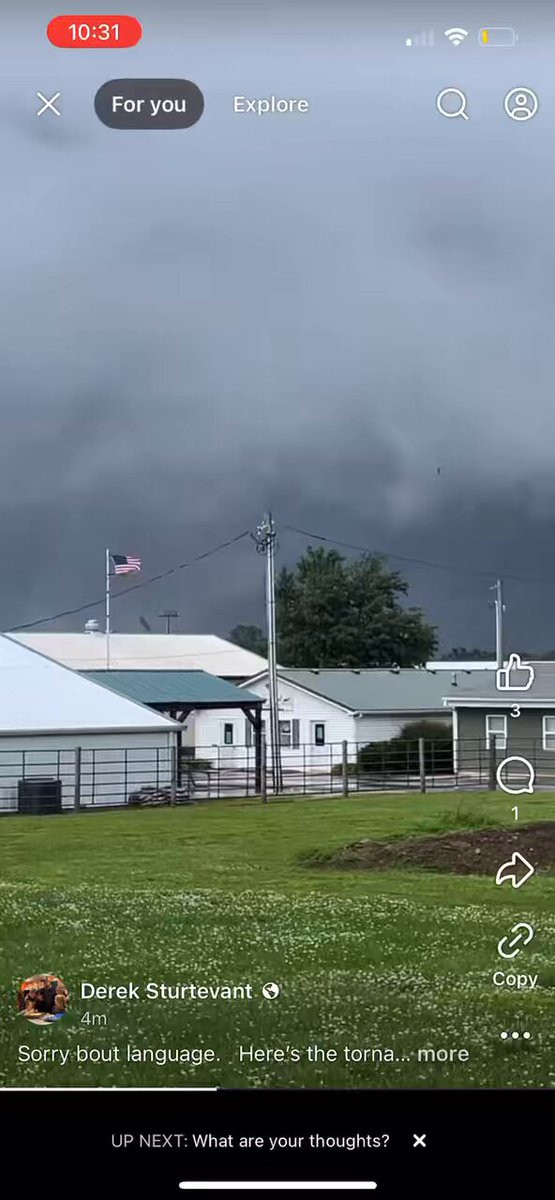Close the video player
Viewport: 555px width, 1200px height.
click(x=49, y=104)
